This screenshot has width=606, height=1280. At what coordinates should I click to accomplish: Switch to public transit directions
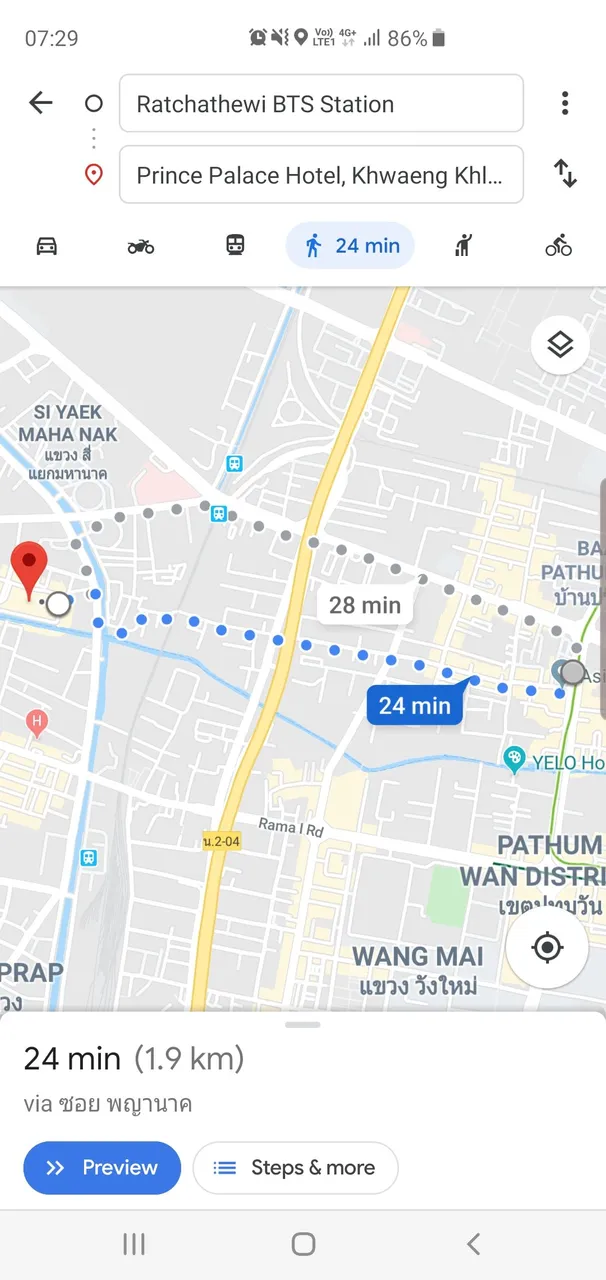235,246
